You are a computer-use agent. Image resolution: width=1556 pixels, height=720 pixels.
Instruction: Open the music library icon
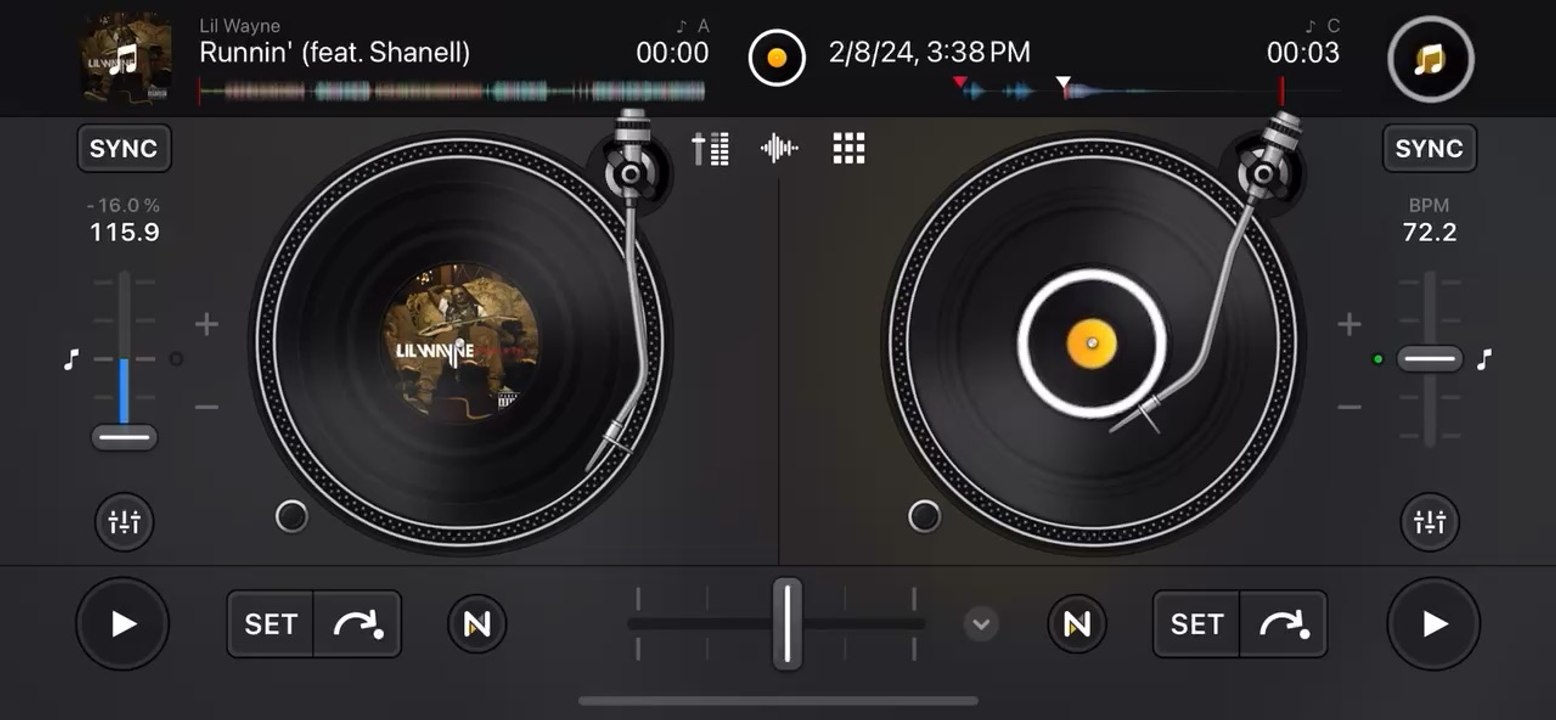coord(1431,59)
